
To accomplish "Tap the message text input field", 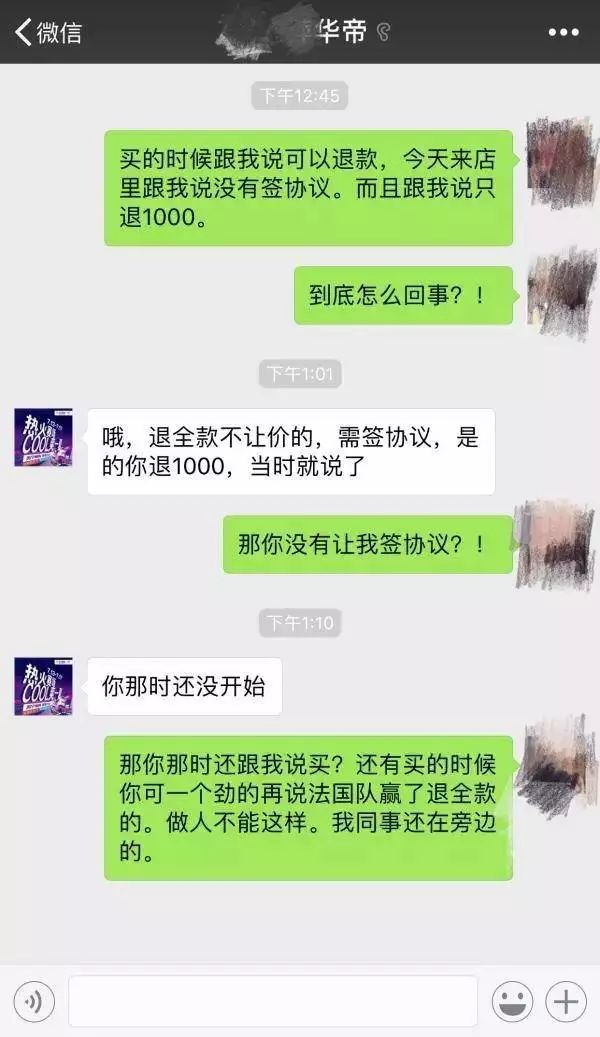I will tap(272, 1001).
